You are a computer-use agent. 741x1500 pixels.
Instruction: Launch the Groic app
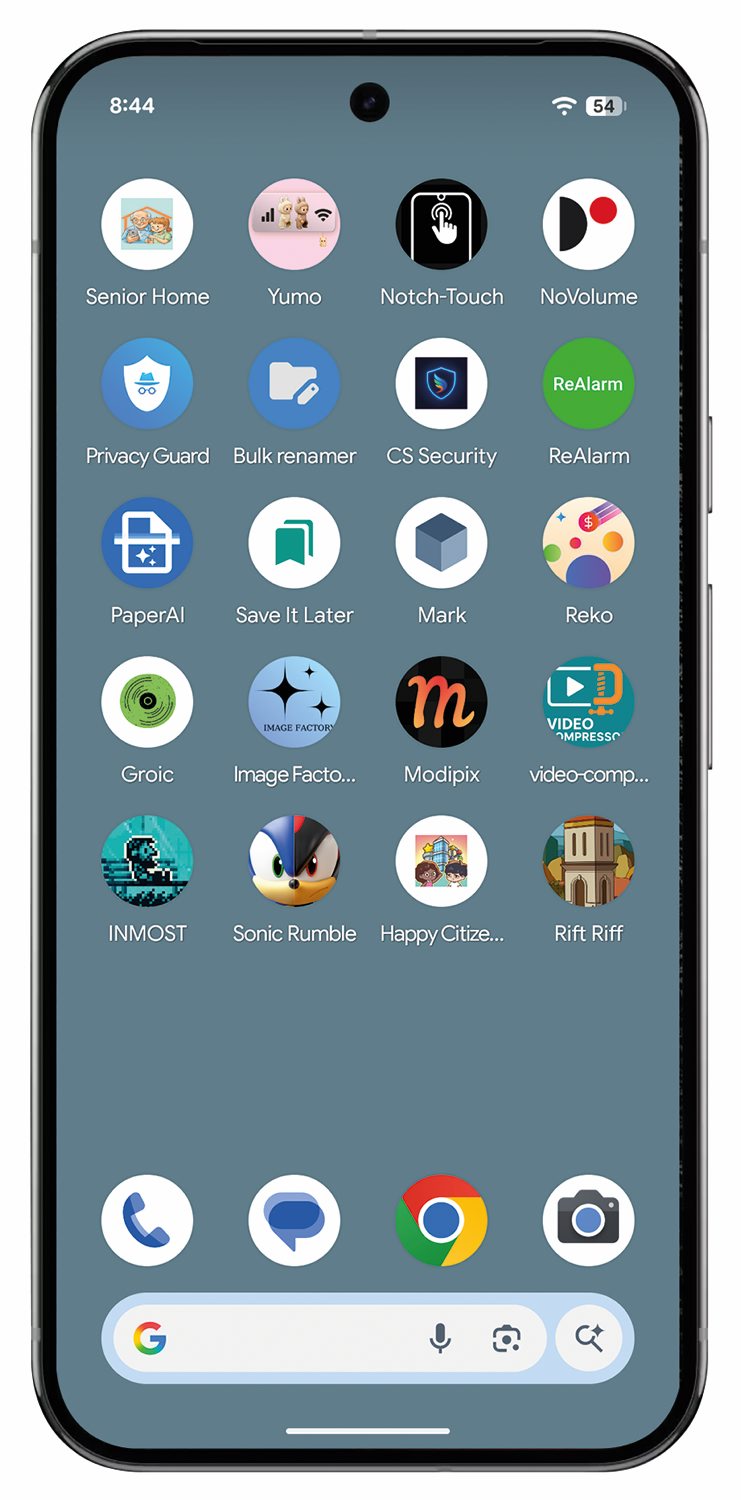tap(147, 701)
